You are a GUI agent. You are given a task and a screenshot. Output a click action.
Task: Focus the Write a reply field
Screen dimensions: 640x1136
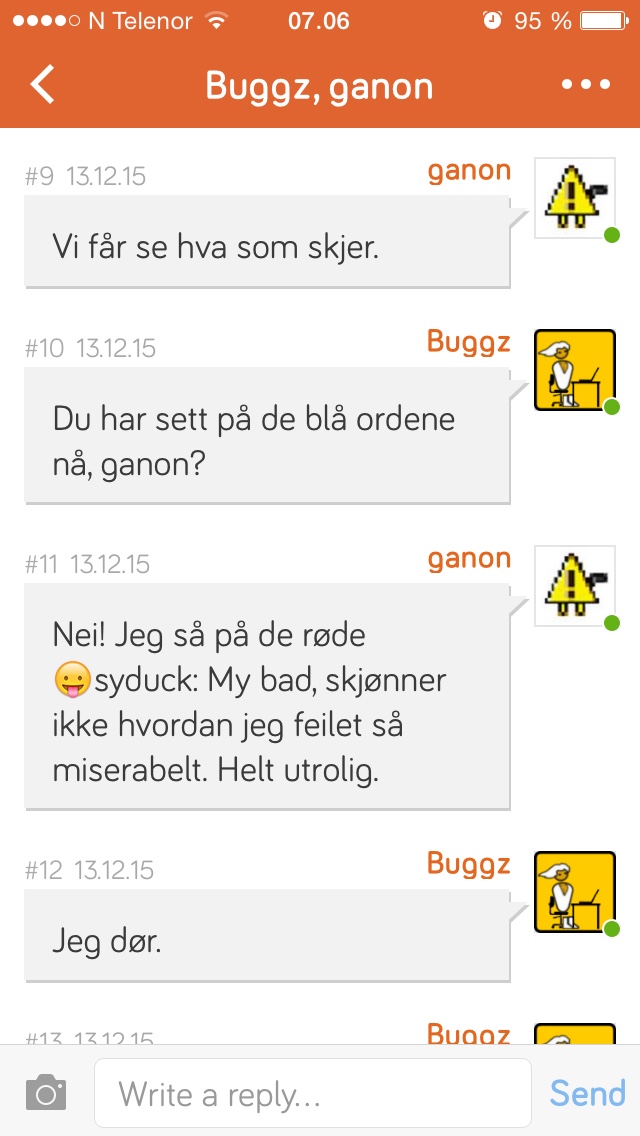click(x=312, y=1093)
